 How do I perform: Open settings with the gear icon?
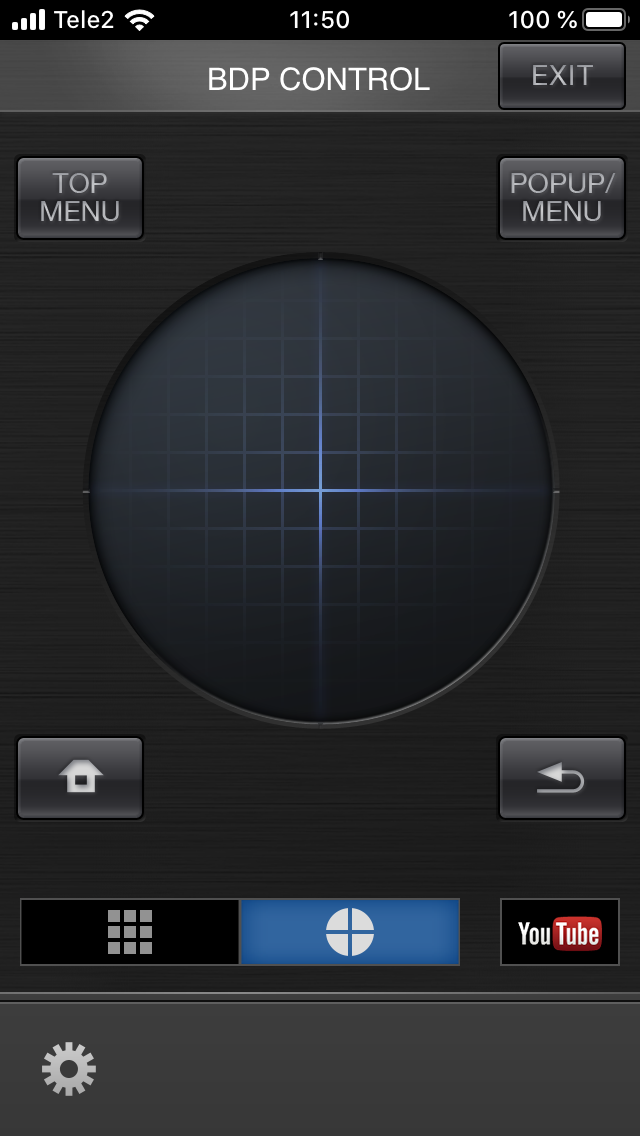click(x=69, y=1069)
